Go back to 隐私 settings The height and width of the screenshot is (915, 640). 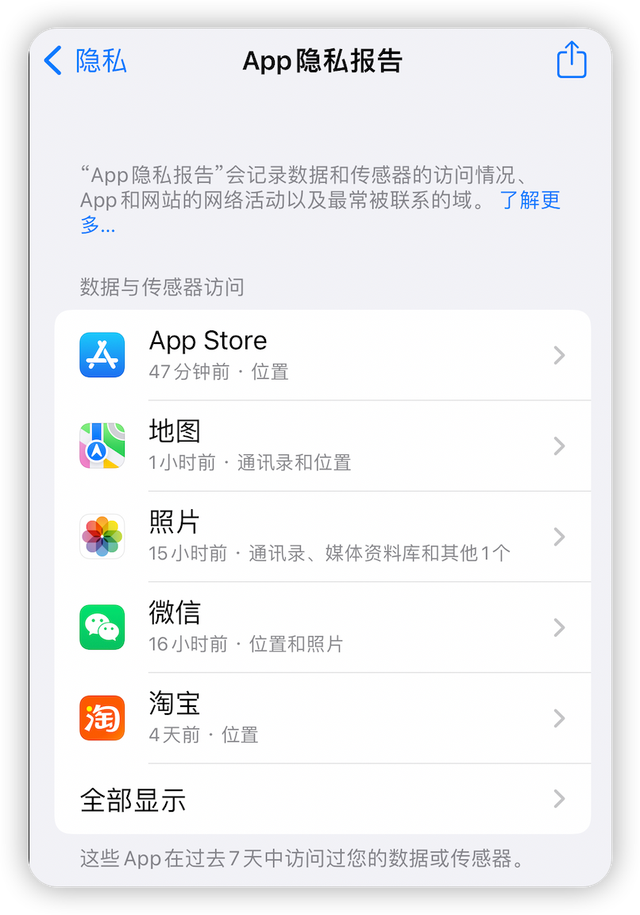pyautogui.click(x=85, y=61)
